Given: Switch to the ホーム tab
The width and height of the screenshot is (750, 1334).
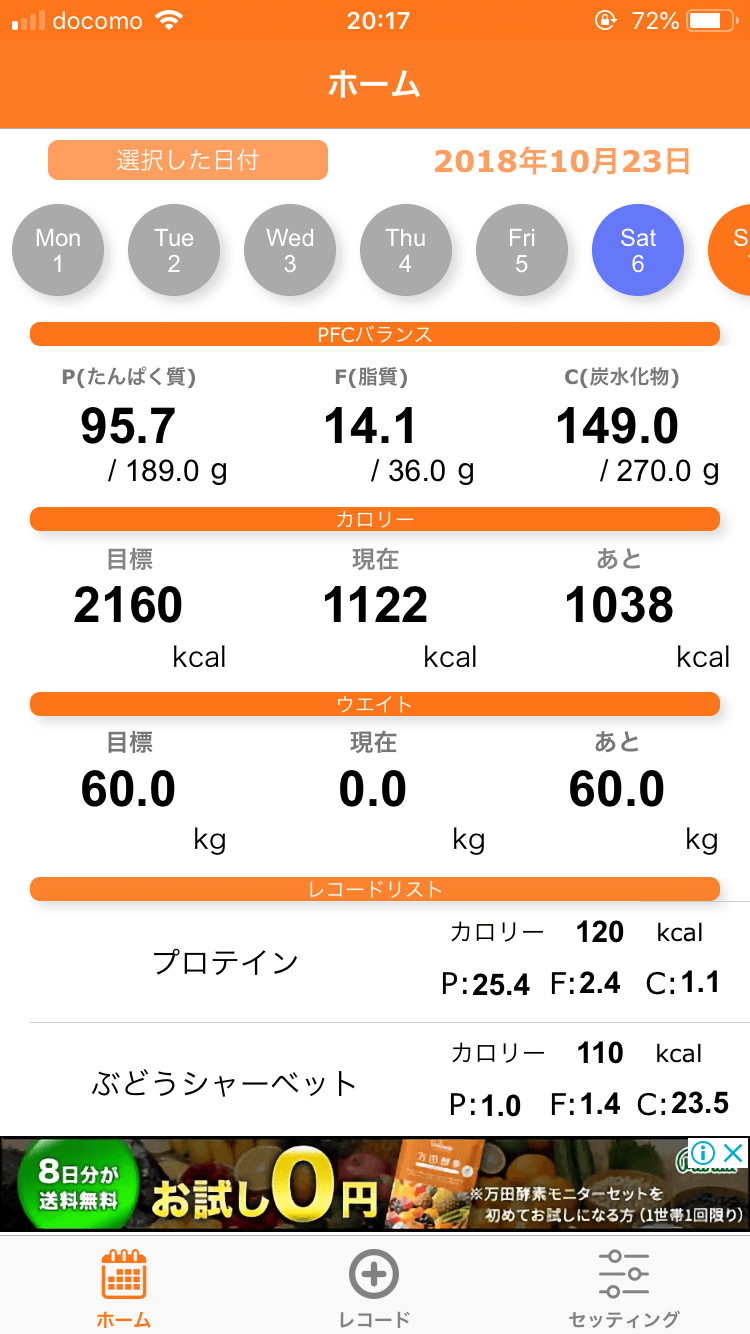Looking at the screenshot, I should pyautogui.click(x=124, y=1288).
